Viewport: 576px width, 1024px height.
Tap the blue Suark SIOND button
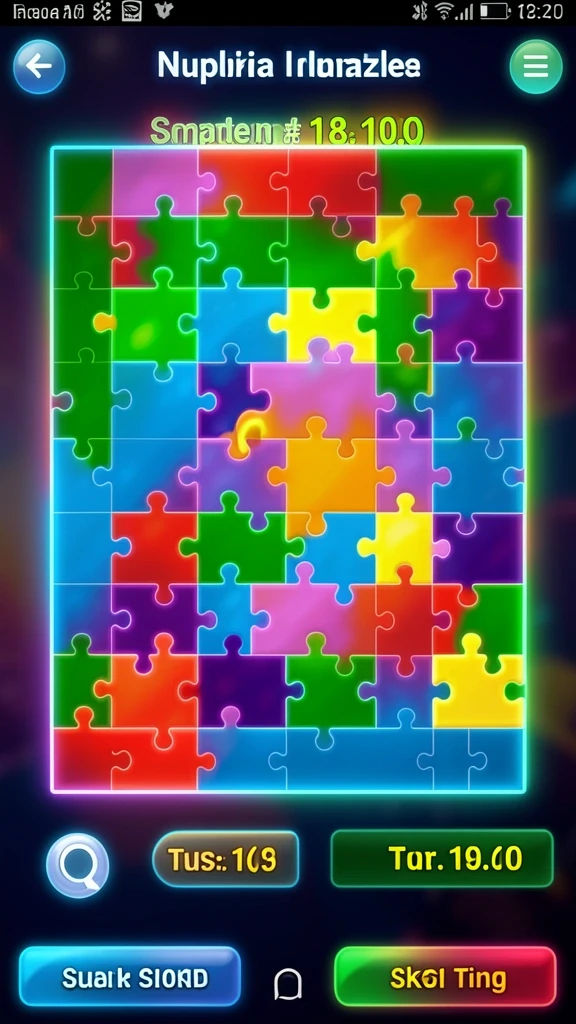[130, 977]
